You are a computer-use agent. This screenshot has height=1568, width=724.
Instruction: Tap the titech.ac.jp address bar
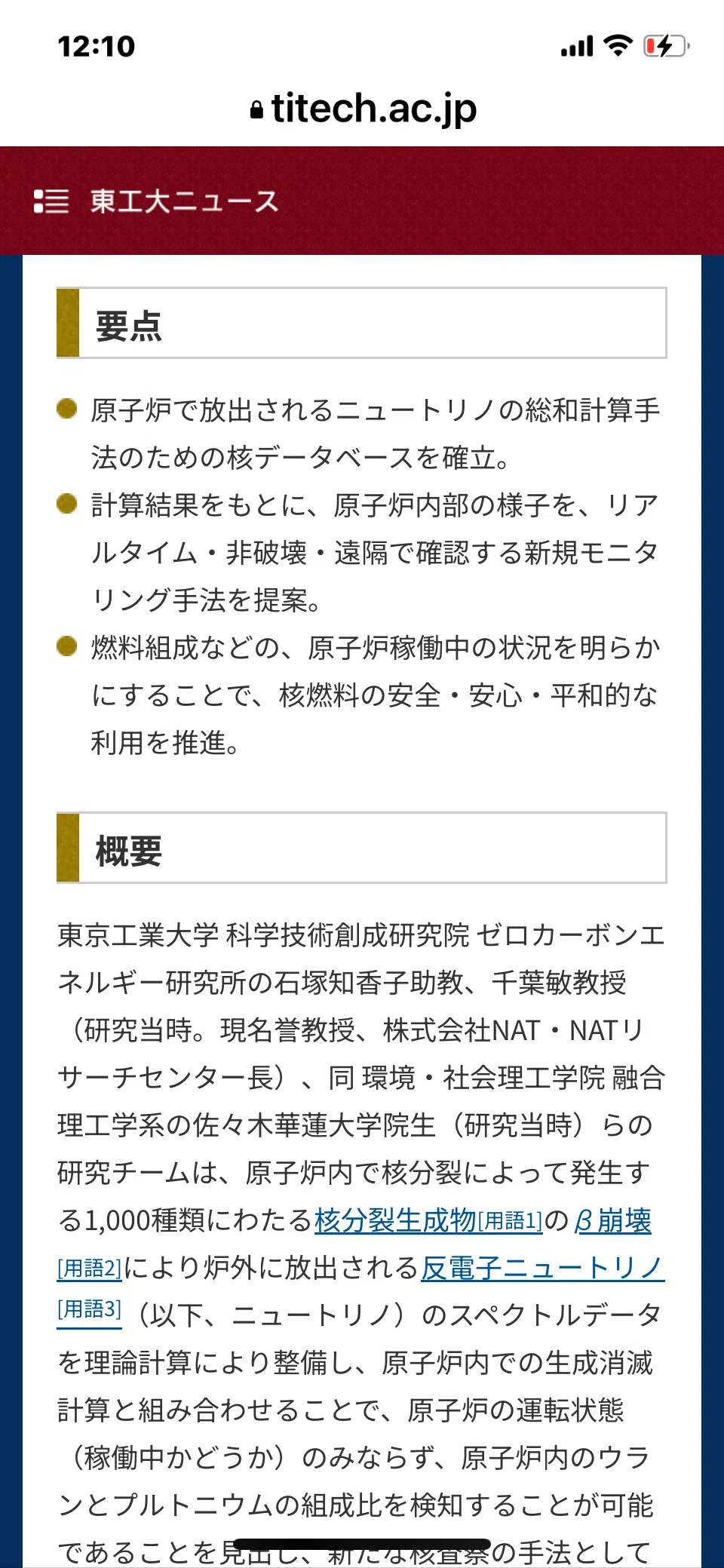pos(363,109)
